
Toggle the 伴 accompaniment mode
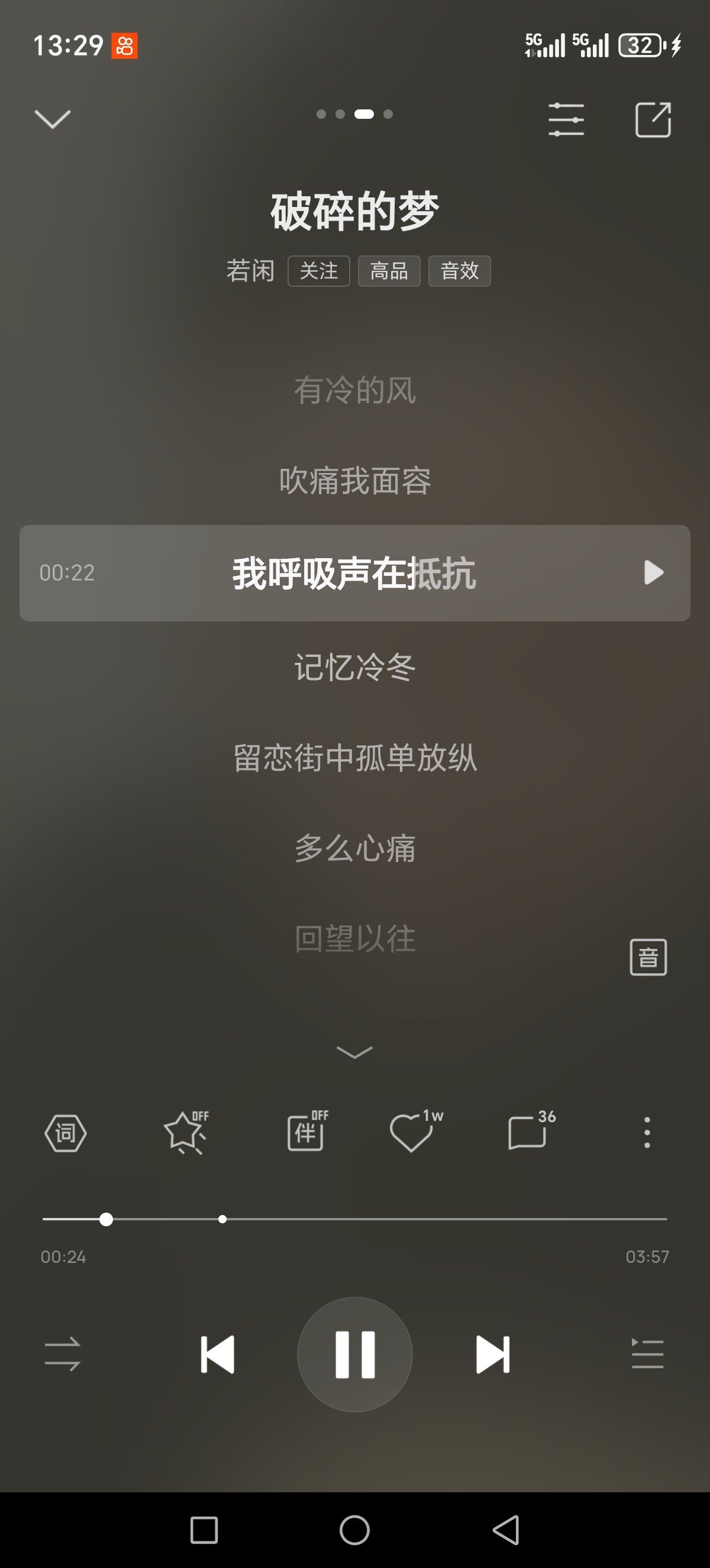point(307,1133)
